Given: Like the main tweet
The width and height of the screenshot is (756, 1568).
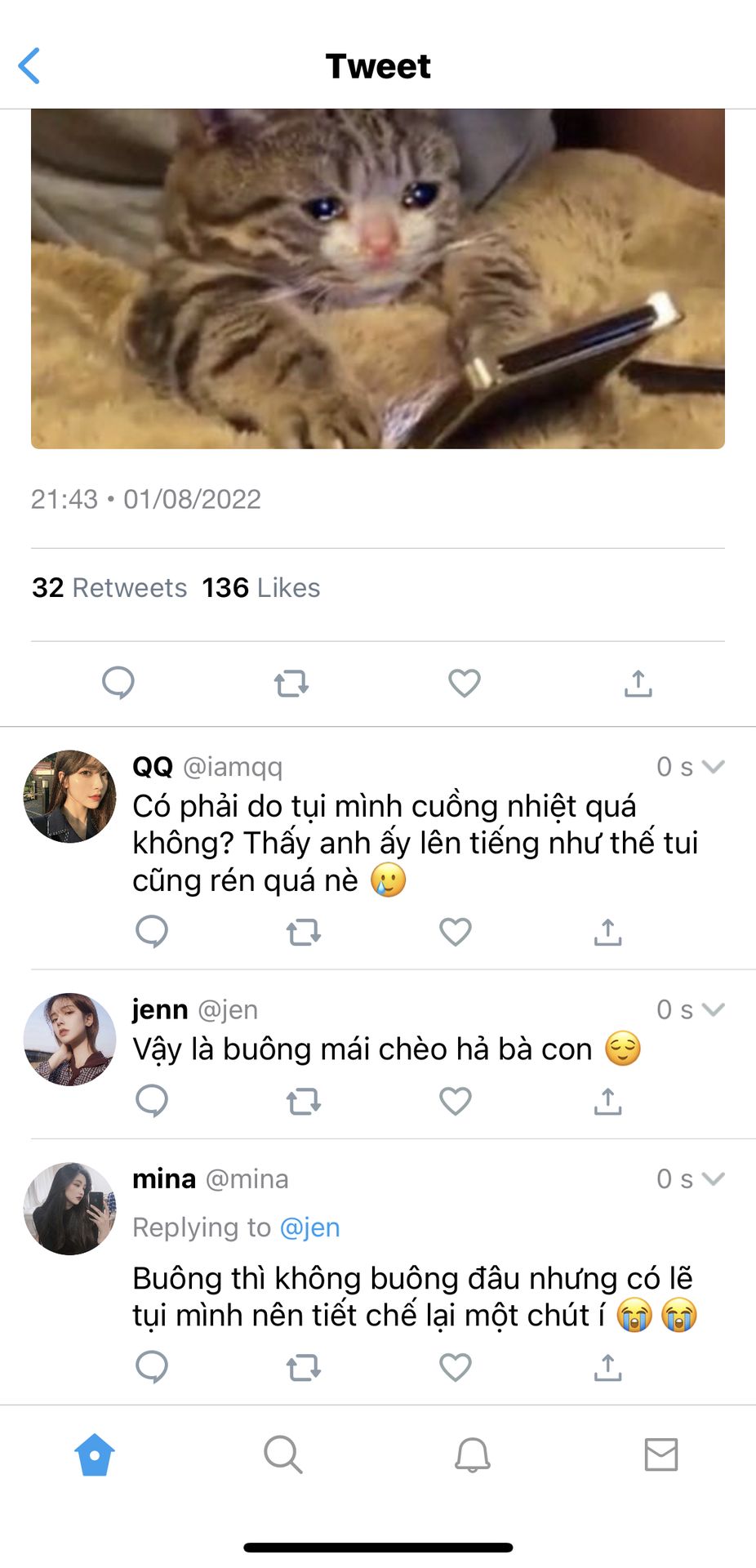Looking at the screenshot, I should click(x=465, y=683).
